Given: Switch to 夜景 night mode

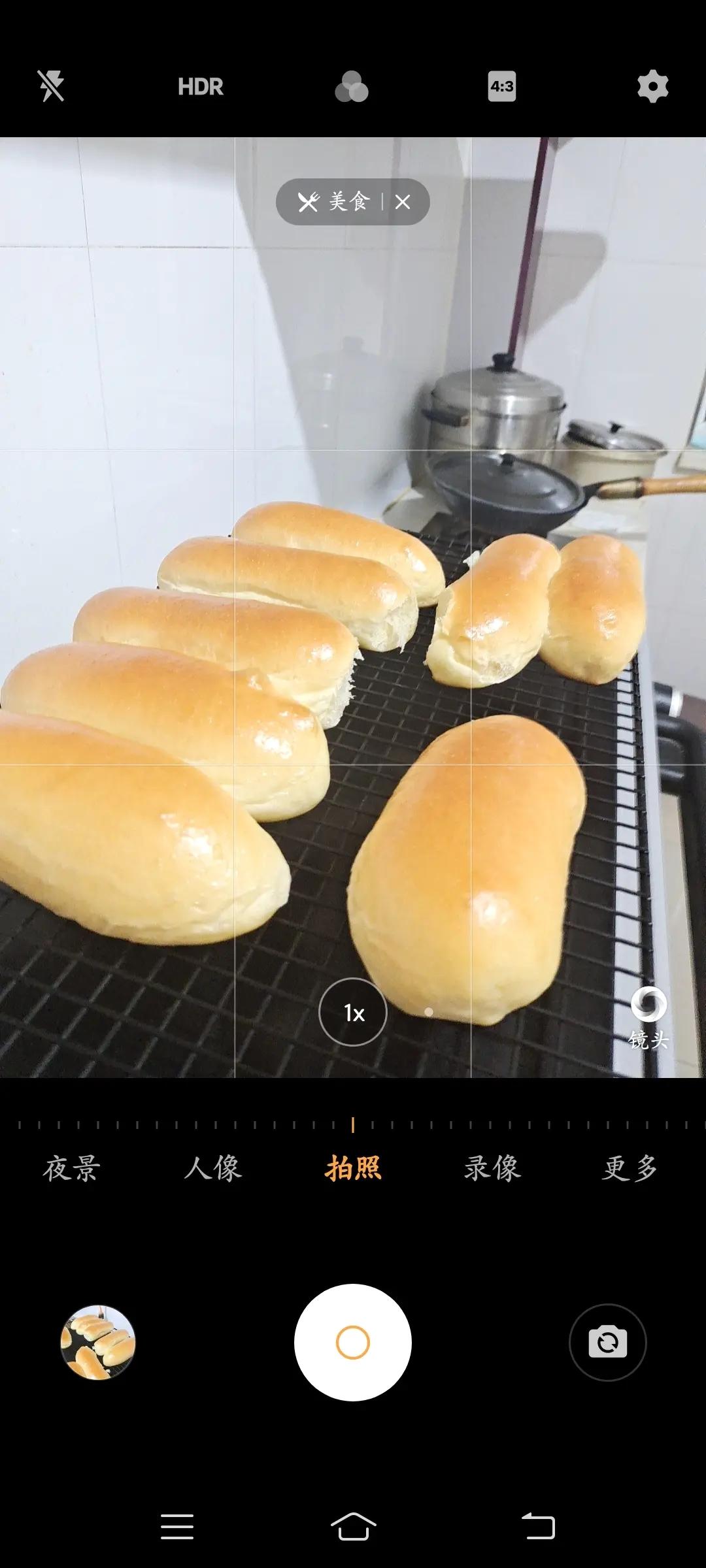Looking at the screenshot, I should tap(72, 1169).
